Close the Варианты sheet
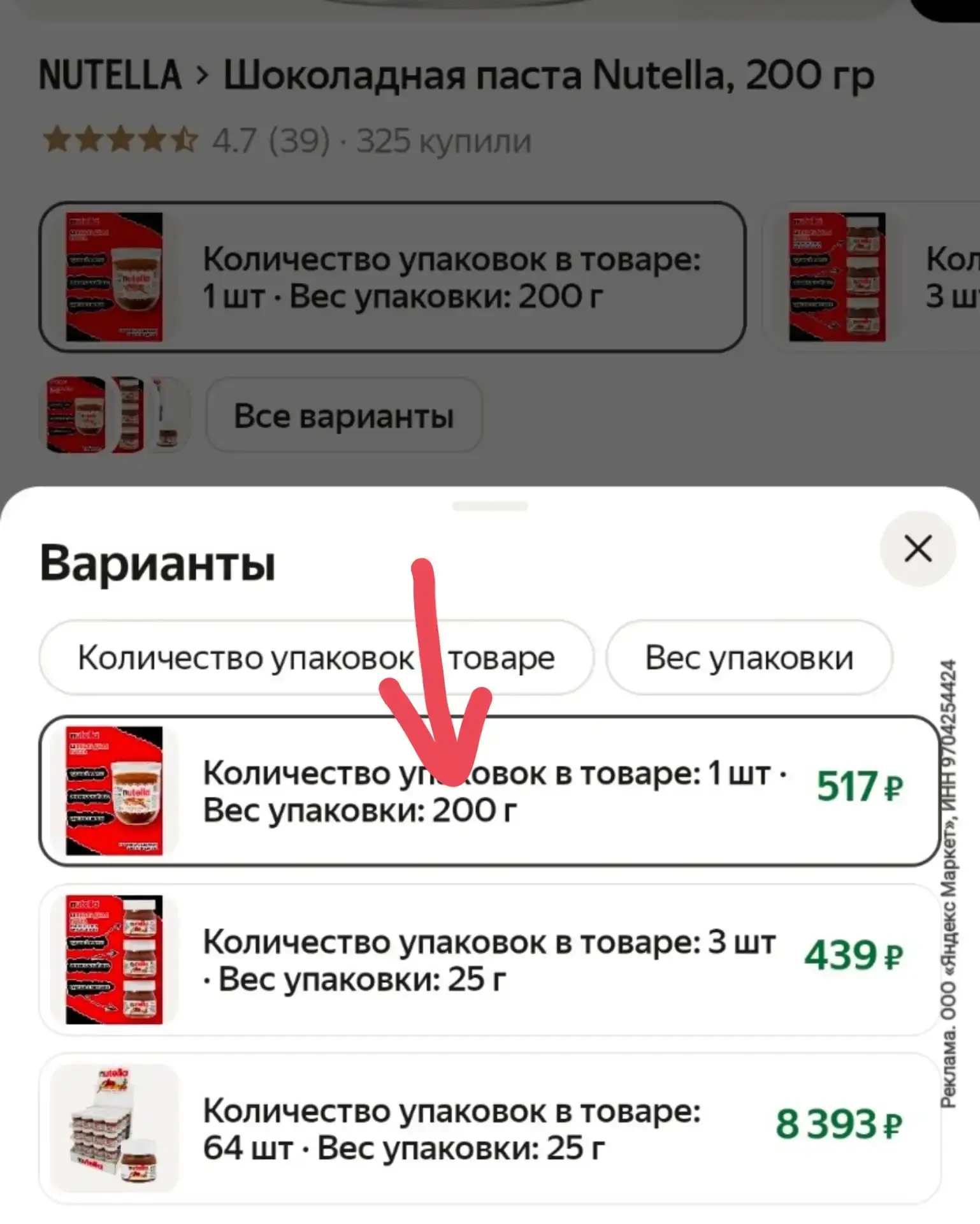The height and width of the screenshot is (1224, 980). click(x=918, y=548)
